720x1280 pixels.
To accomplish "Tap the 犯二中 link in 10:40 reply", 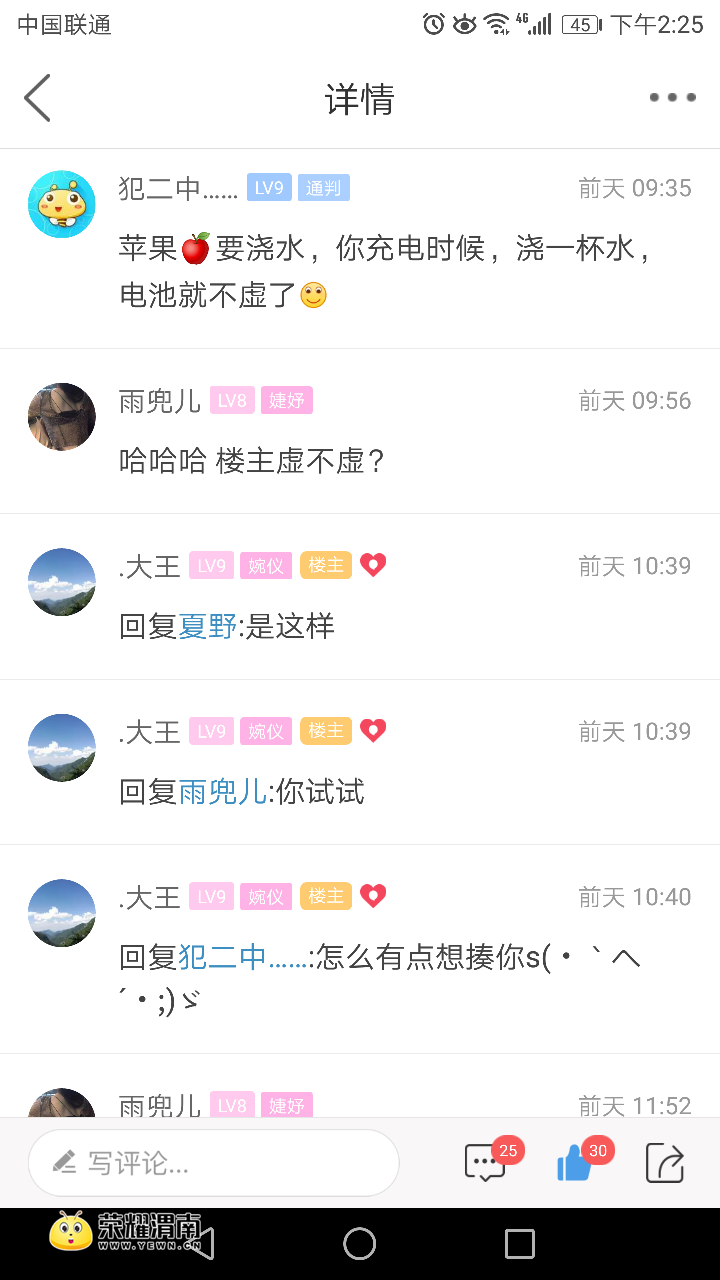I will pos(243,958).
